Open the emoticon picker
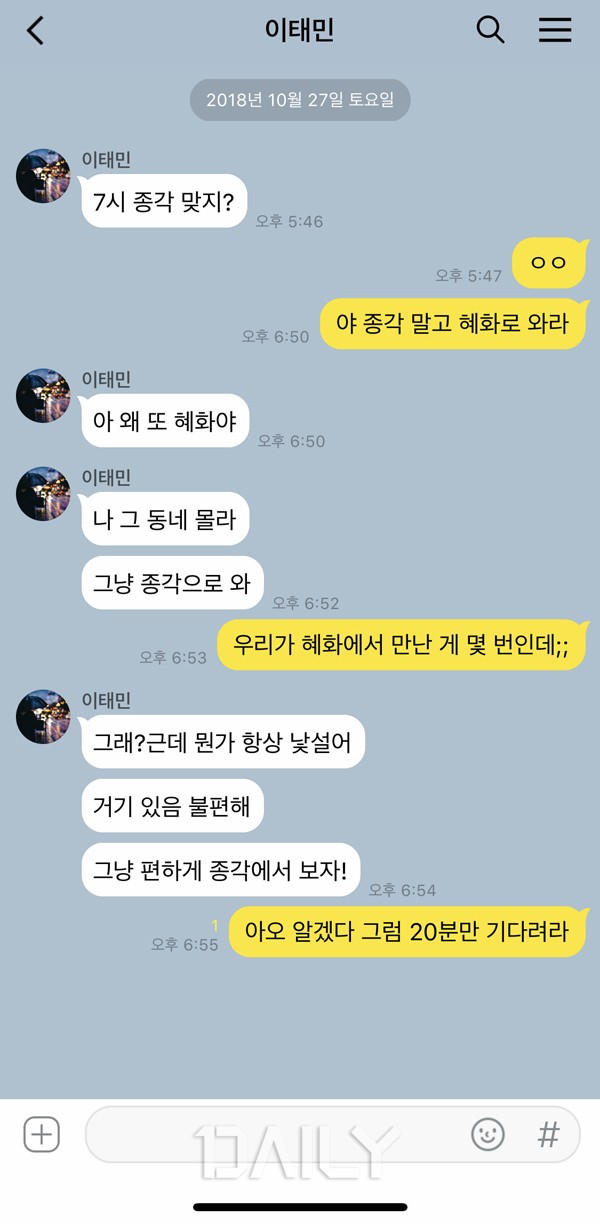 pos(487,1134)
